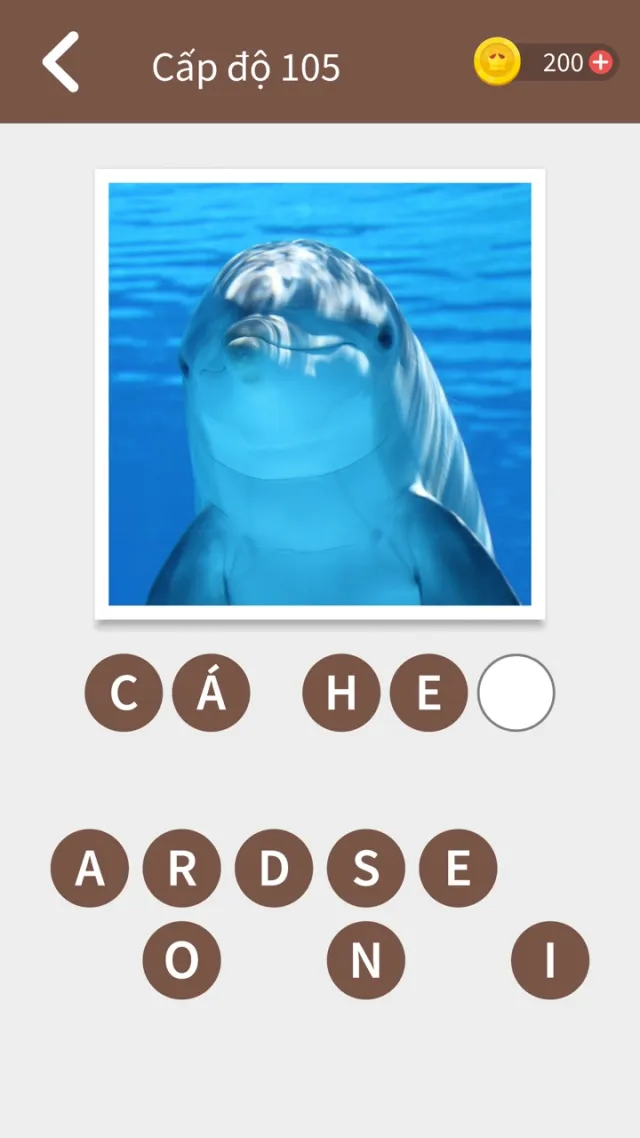Remove placed letter H from the answer

(x=341, y=692)
